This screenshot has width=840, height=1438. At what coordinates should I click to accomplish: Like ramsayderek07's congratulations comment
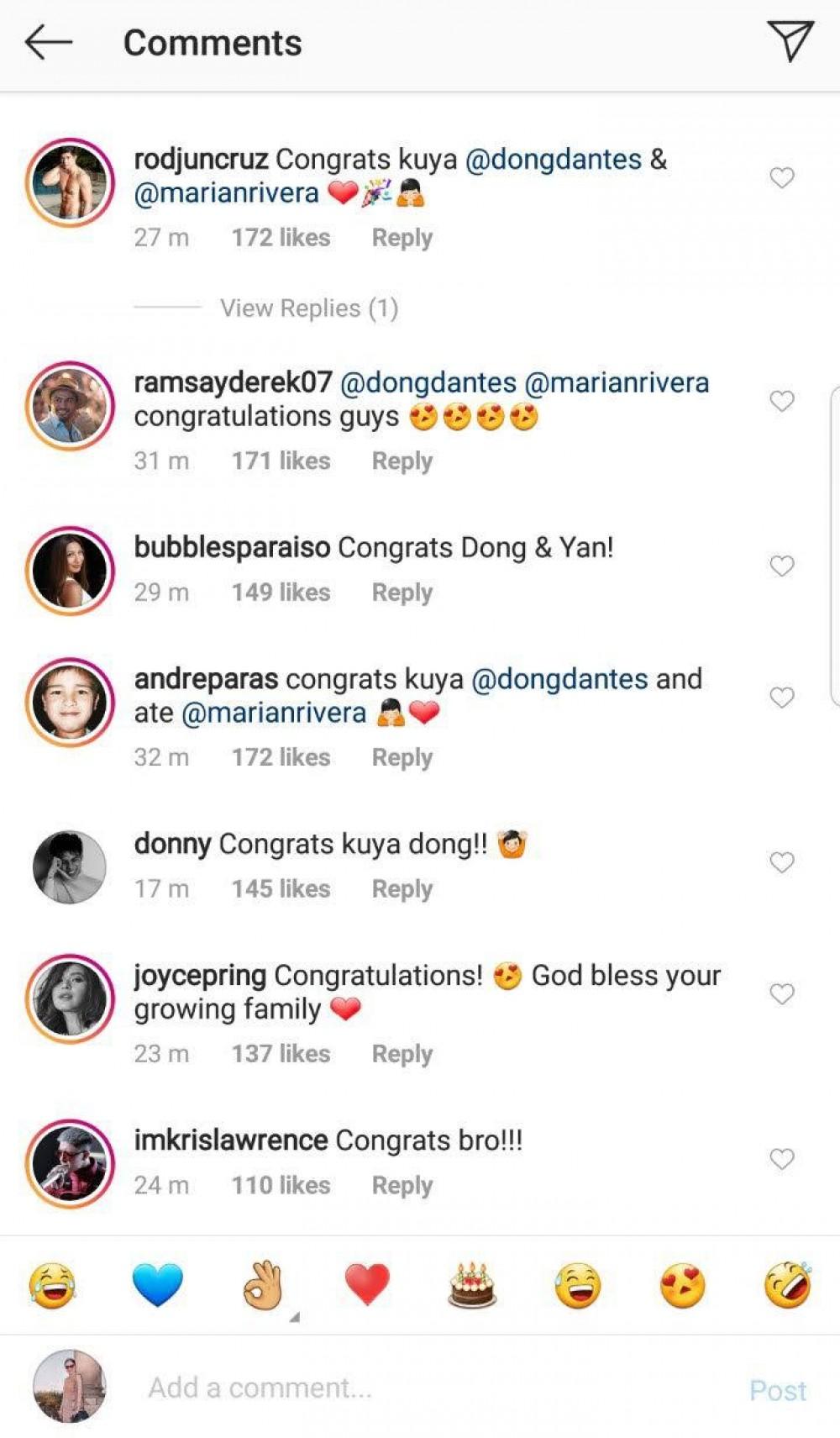click(782, 401)
